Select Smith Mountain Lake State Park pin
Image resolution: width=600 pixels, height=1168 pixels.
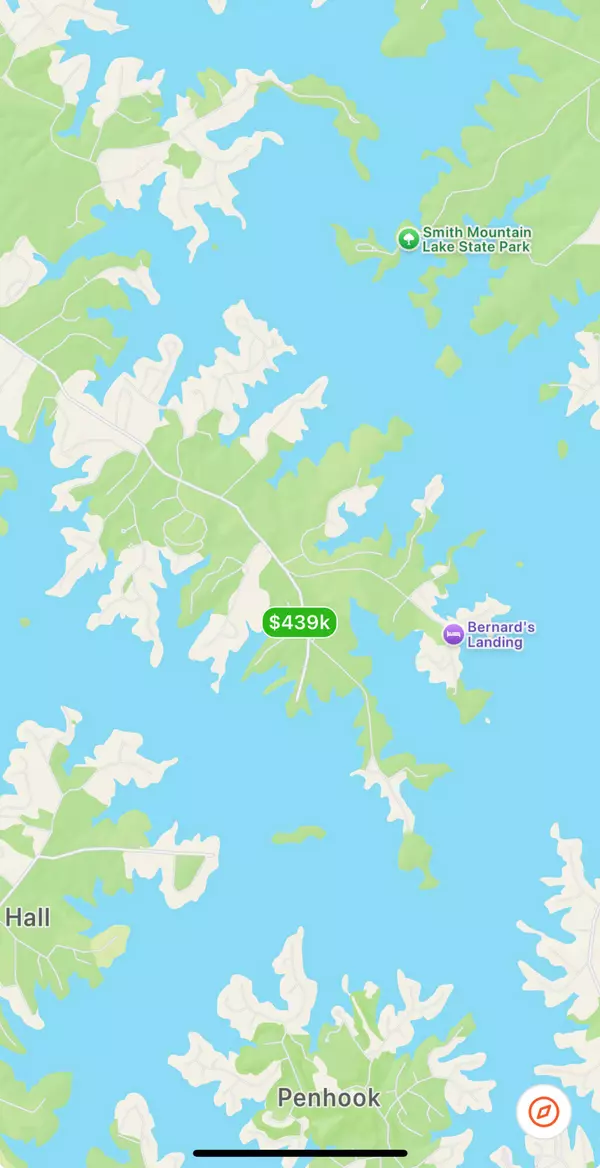point(408,238)
